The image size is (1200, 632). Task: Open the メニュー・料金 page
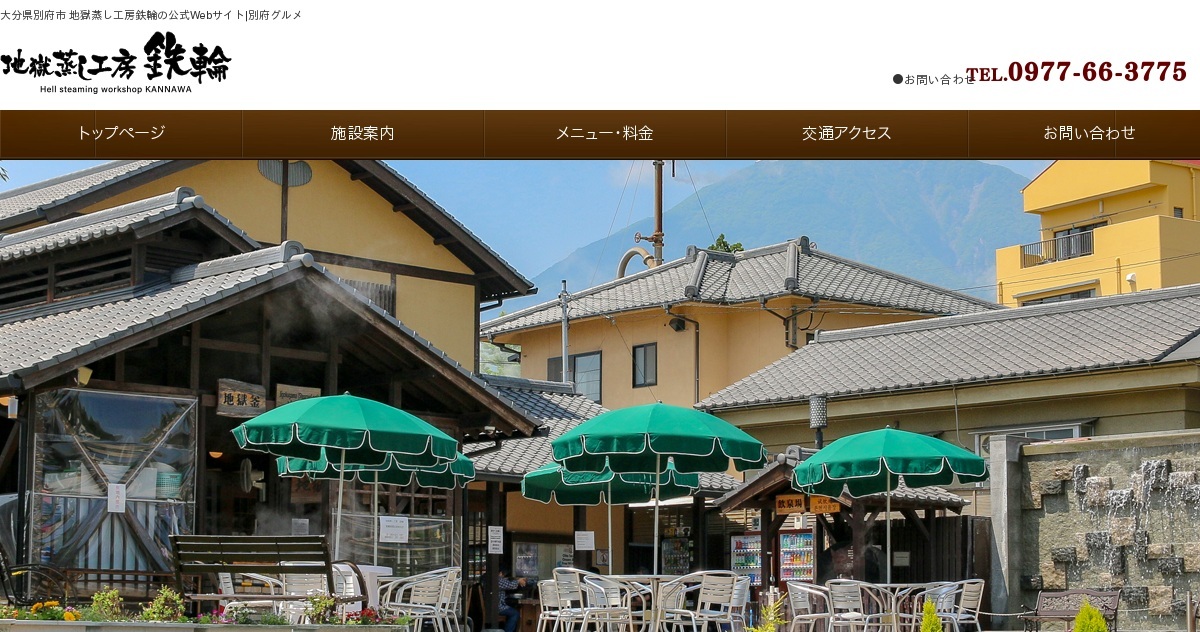605,133
